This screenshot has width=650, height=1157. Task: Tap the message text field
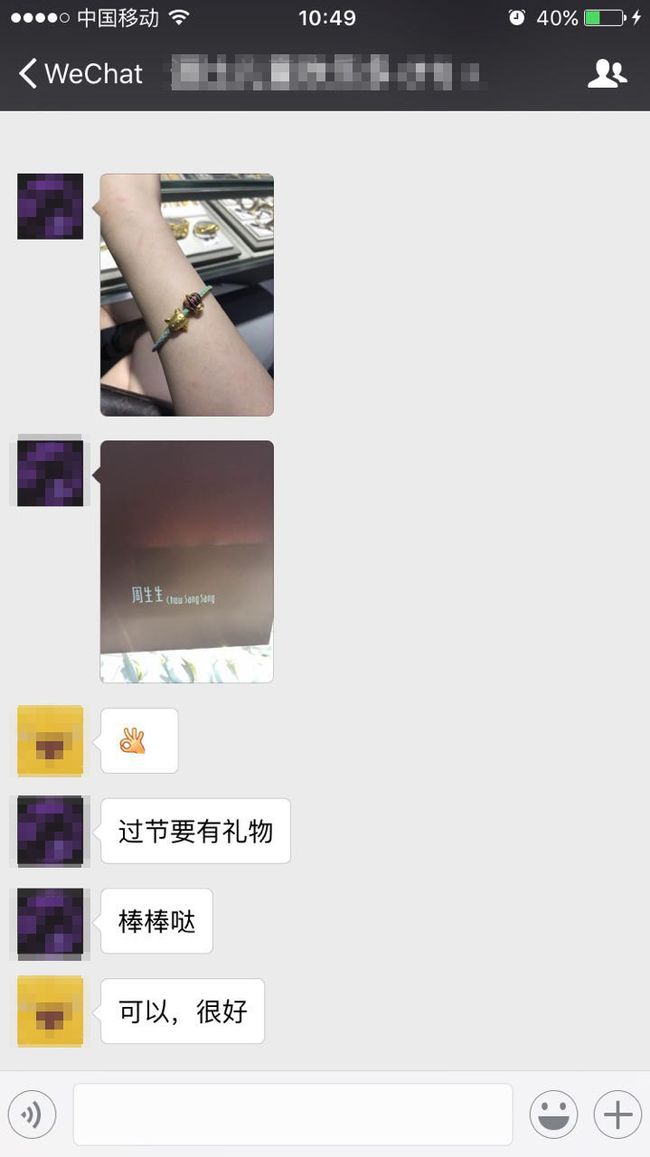pyautogui.click(x=293, y=1114)
